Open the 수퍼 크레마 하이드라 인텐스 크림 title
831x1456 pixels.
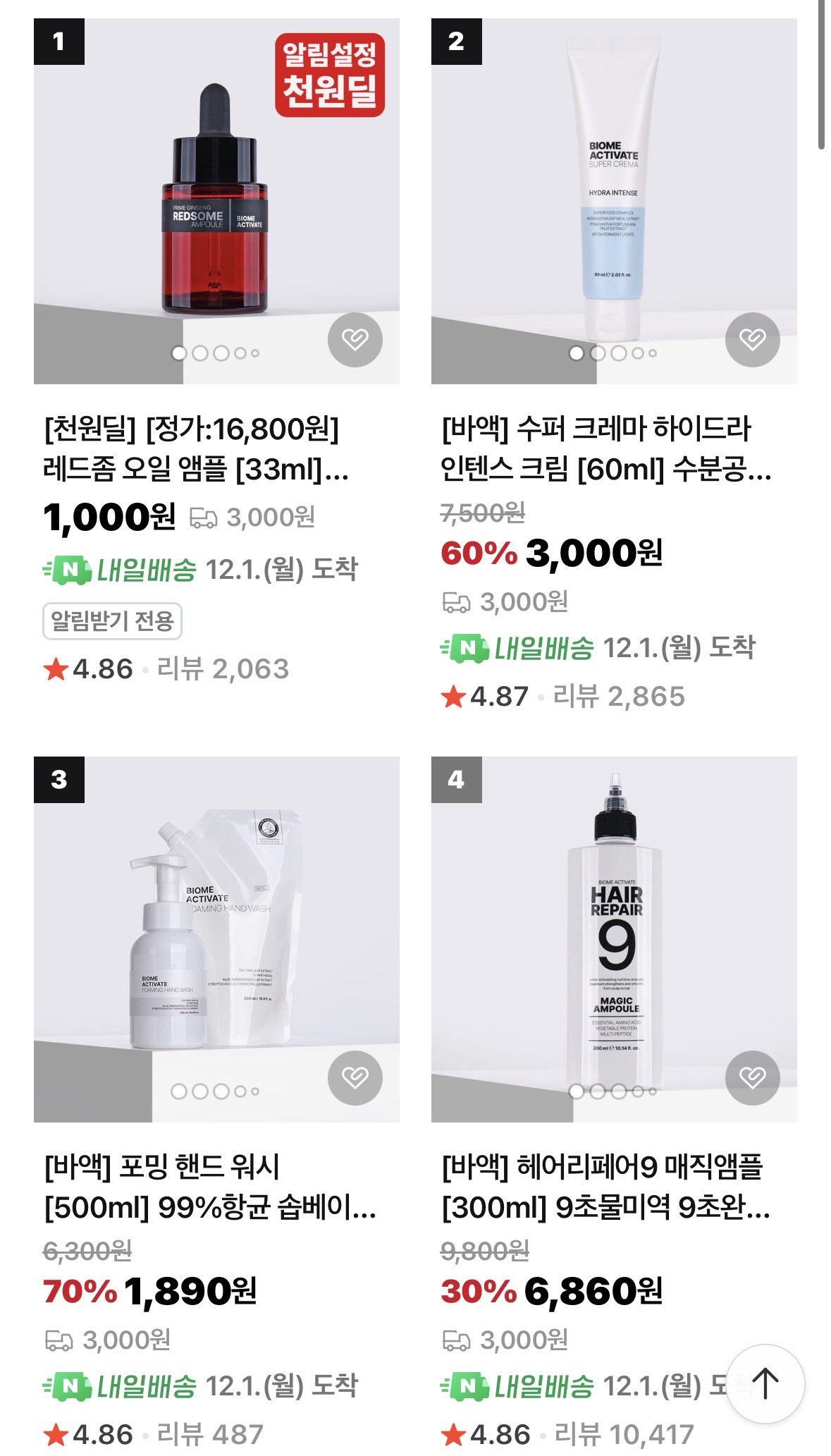point(605,448)
